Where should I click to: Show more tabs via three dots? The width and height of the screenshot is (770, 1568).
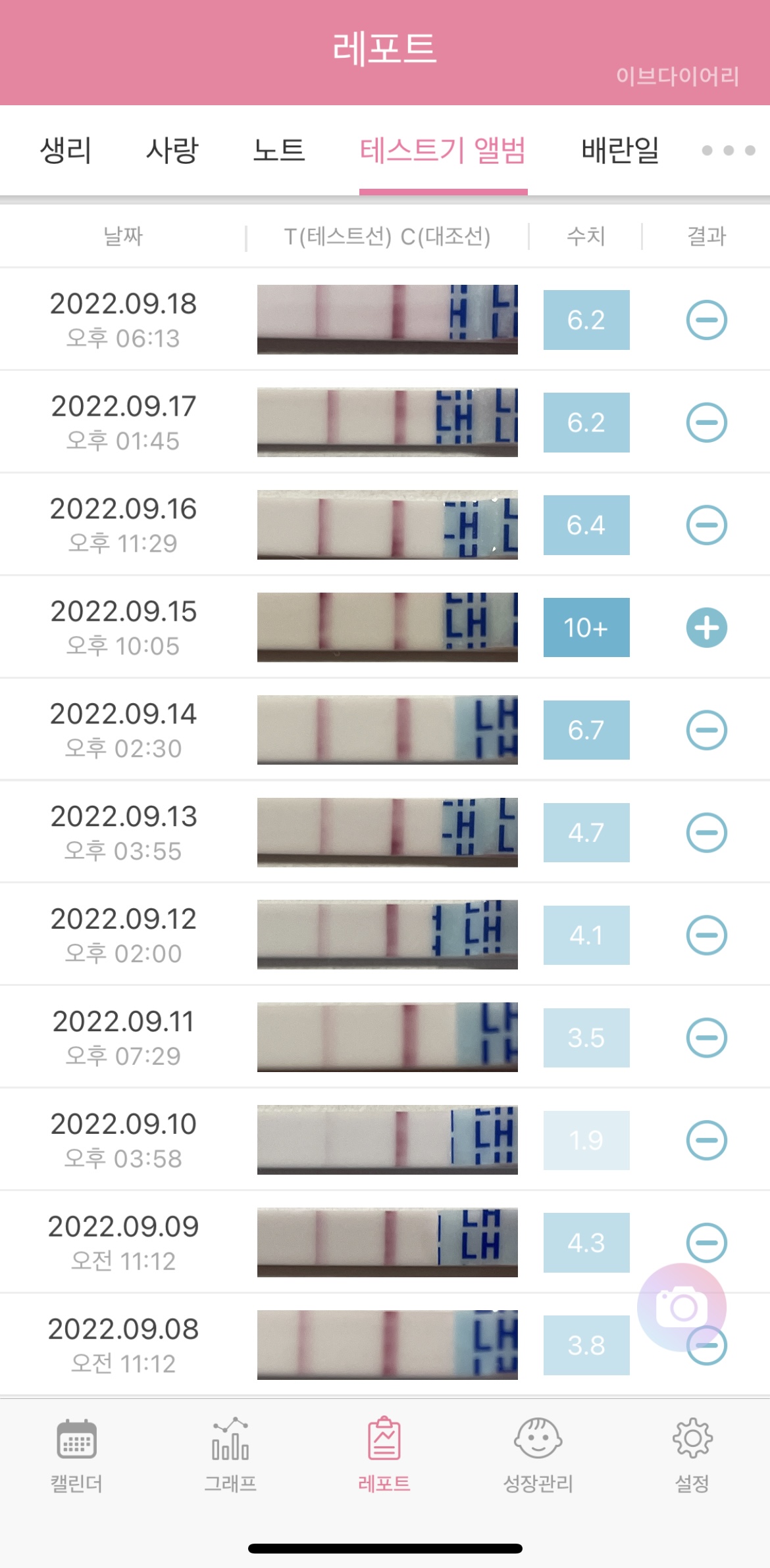(x=728, y=151)
